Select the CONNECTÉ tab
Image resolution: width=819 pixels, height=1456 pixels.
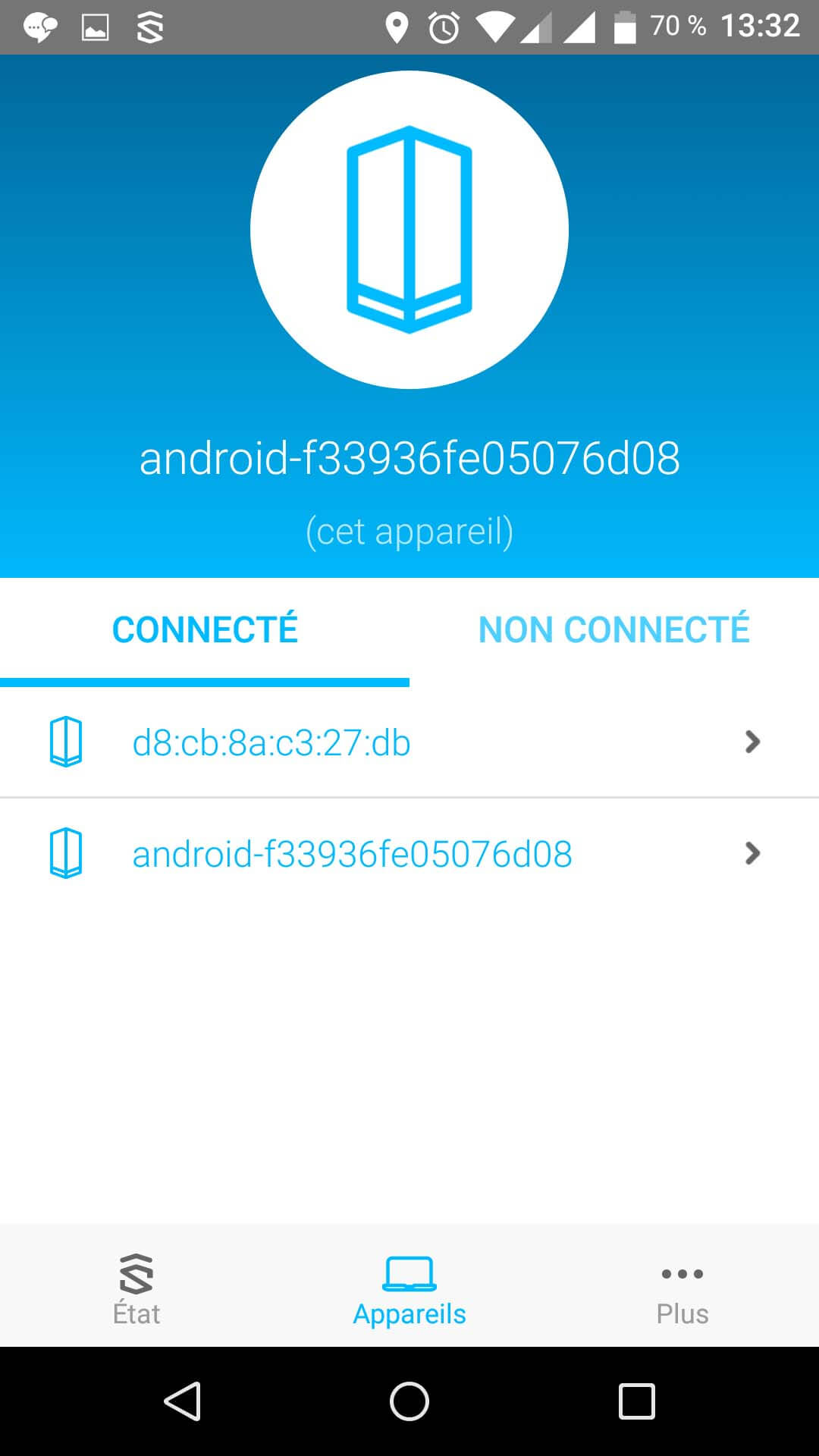(205, 630)
